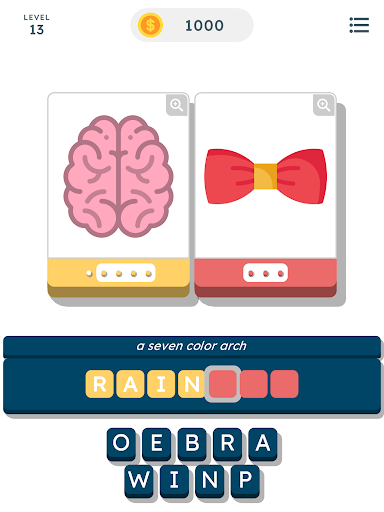Pick the letter A tile below

(x=263, y=444)
